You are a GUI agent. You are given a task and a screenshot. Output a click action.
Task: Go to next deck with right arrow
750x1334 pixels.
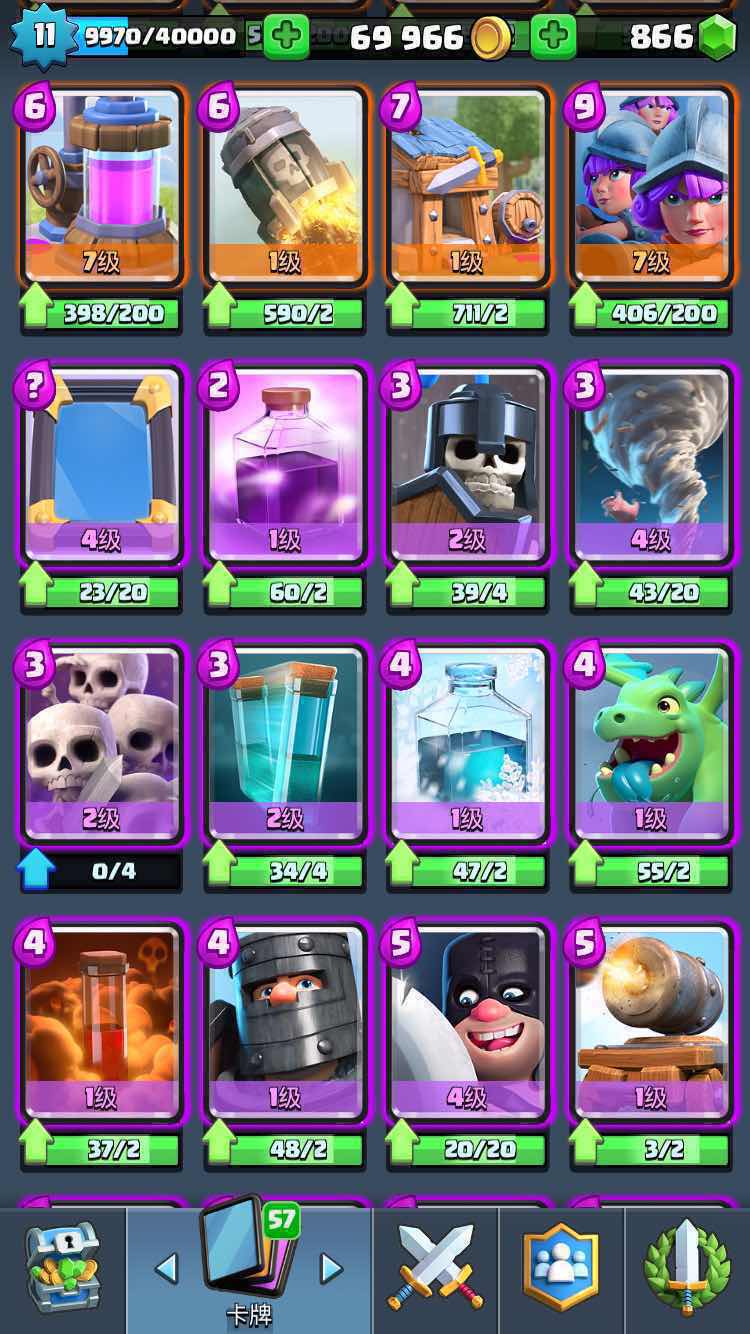[x=331, y=1269]
